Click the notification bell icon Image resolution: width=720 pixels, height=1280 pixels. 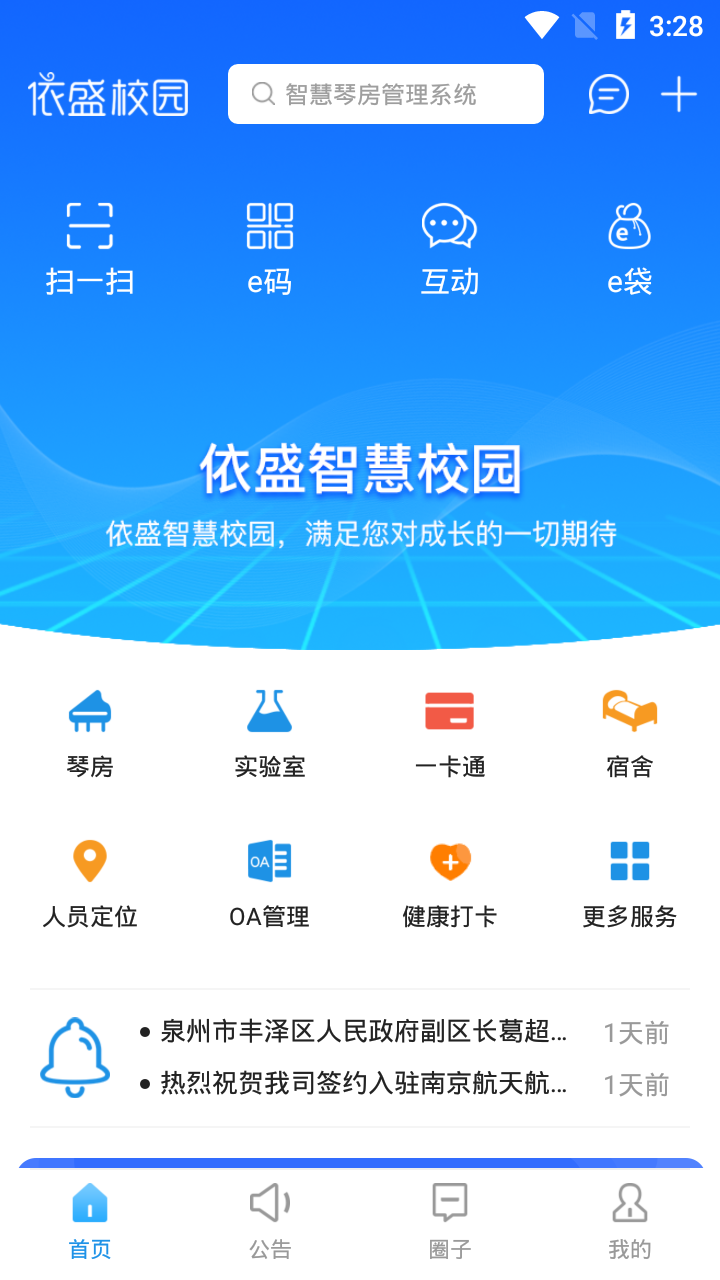[76, 1055]
